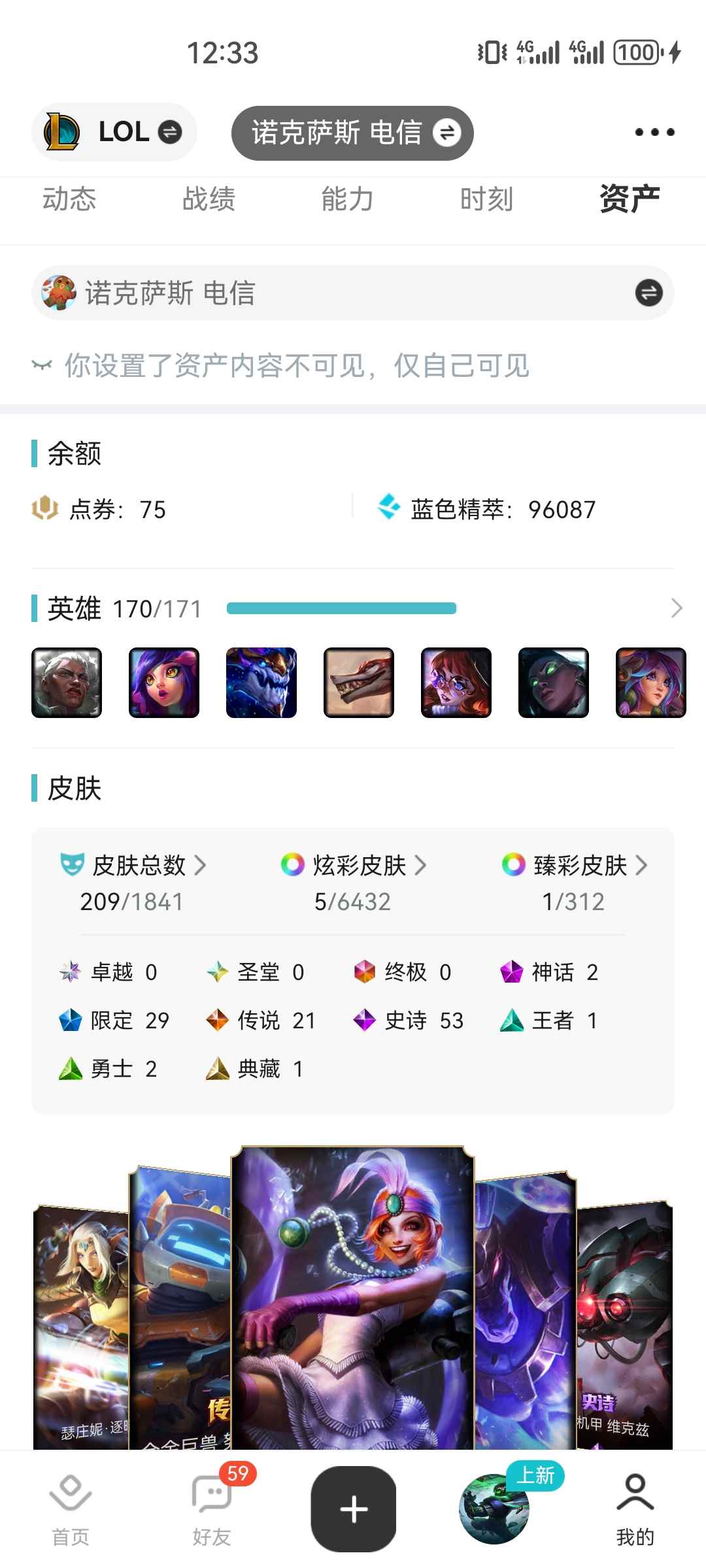
Task: Switch to the 动态 tab
Action: pos(69,199)
